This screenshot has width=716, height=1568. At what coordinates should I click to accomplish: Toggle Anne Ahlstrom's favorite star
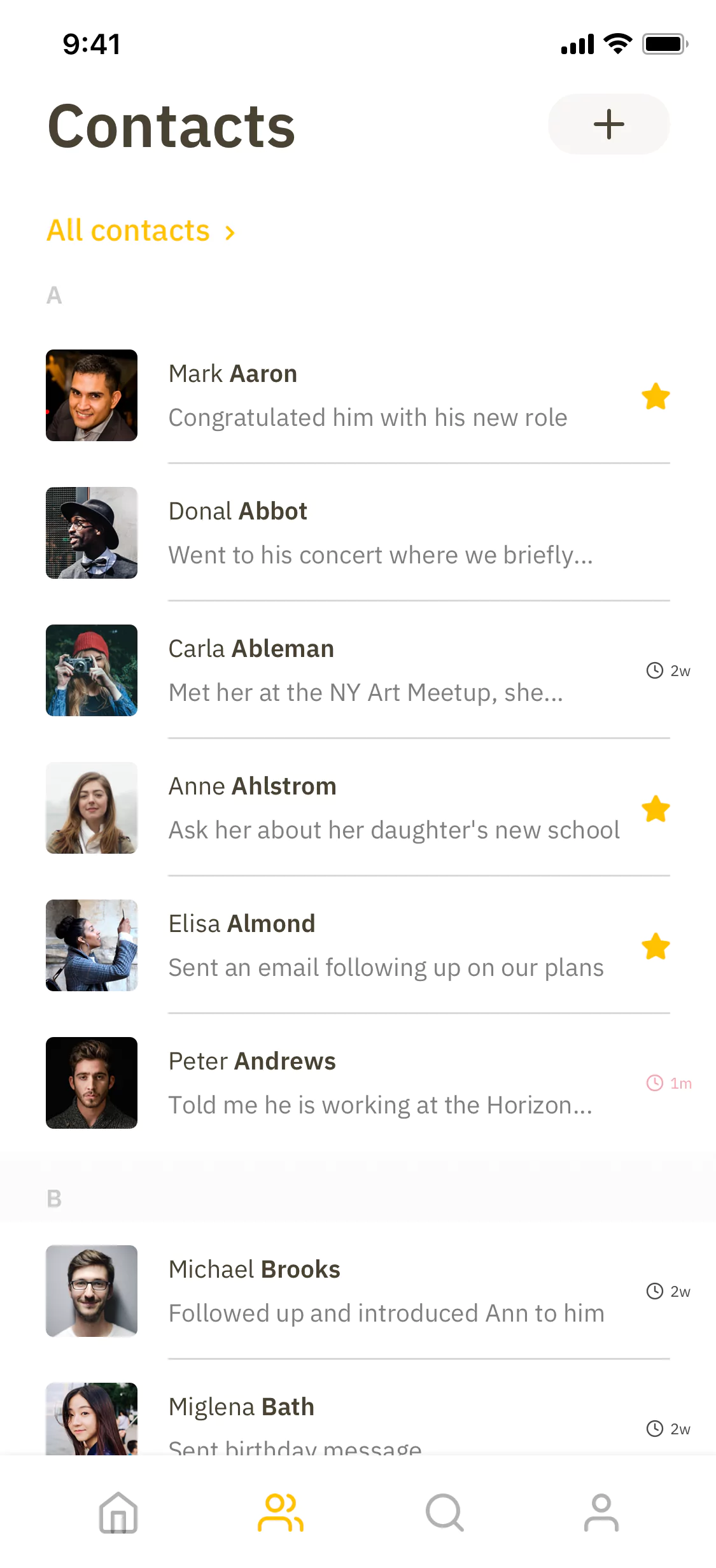[x=656, y=809]
